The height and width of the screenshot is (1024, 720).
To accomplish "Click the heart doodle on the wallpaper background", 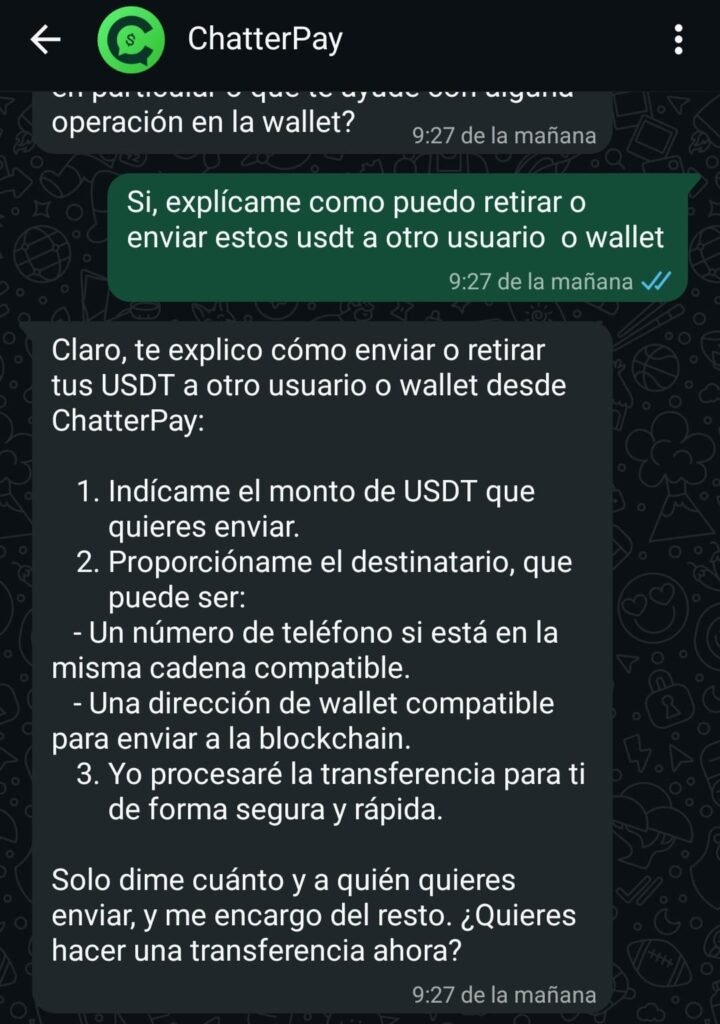I will [x=662, y=593].
